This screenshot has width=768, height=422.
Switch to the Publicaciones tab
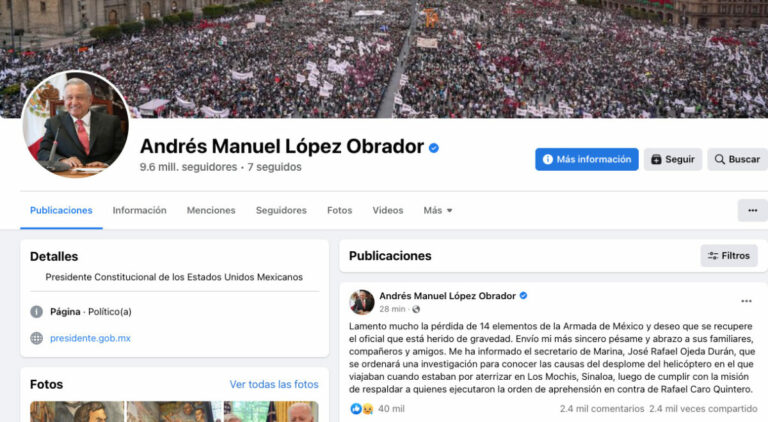(61, 210)
